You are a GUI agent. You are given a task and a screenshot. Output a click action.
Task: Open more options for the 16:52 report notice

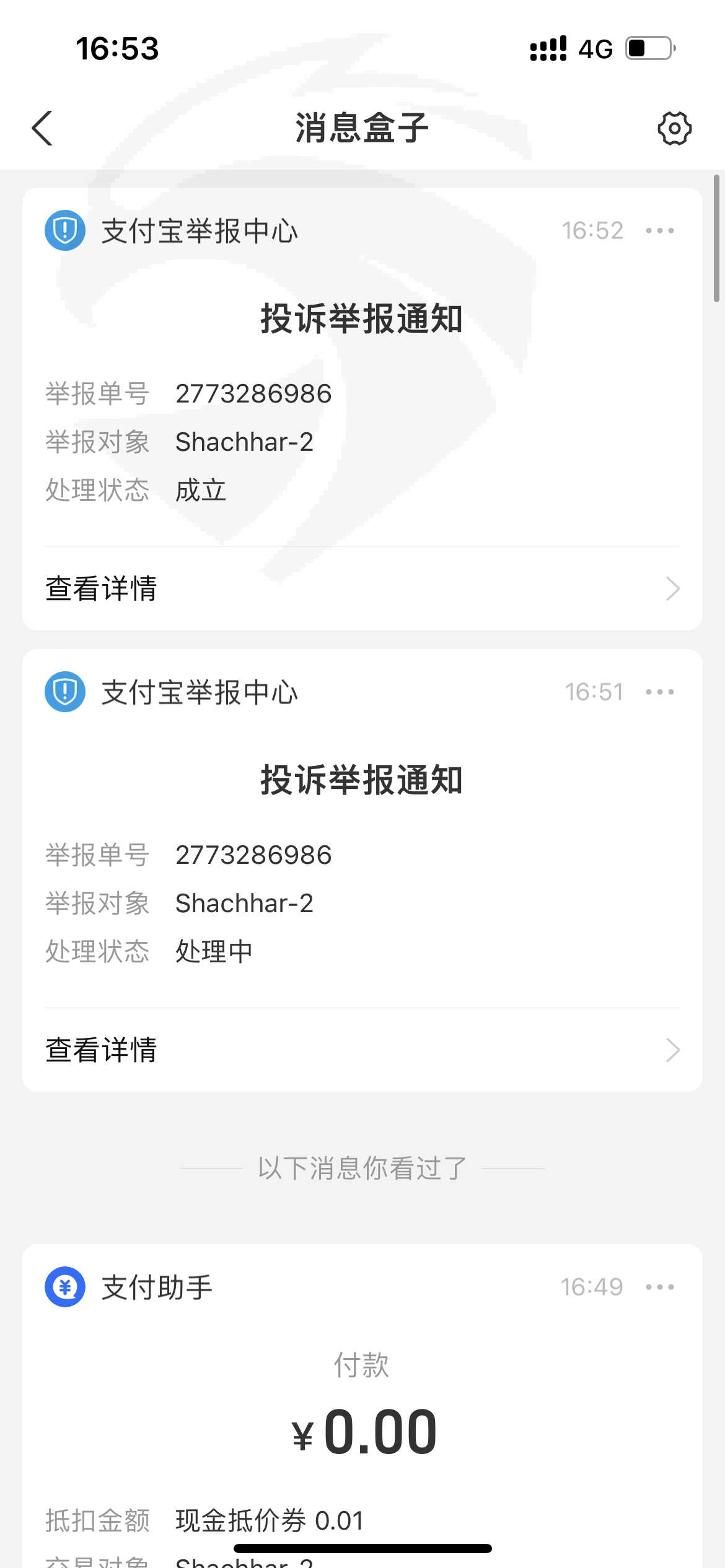click(659, 231)
